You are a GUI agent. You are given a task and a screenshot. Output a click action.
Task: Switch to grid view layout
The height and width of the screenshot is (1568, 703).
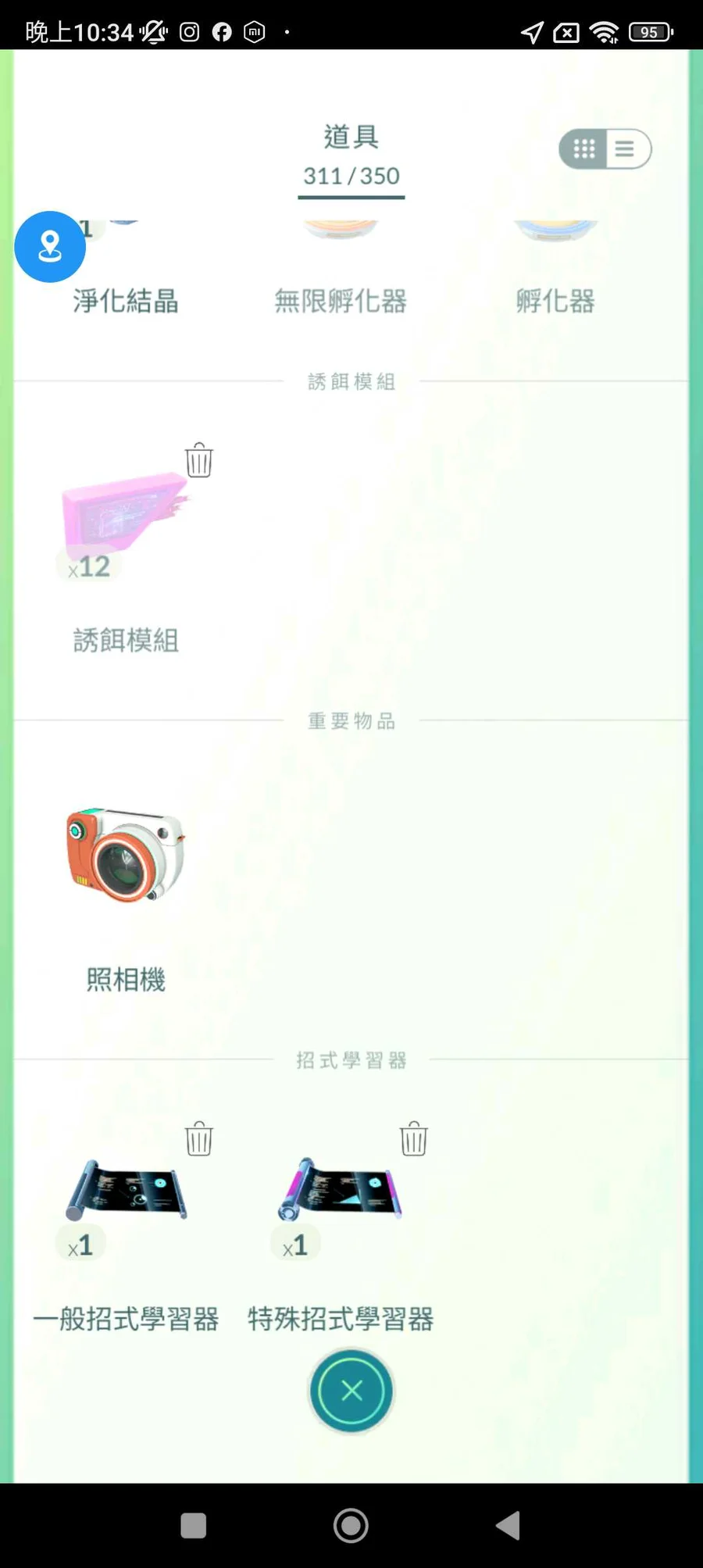point(584,149)
